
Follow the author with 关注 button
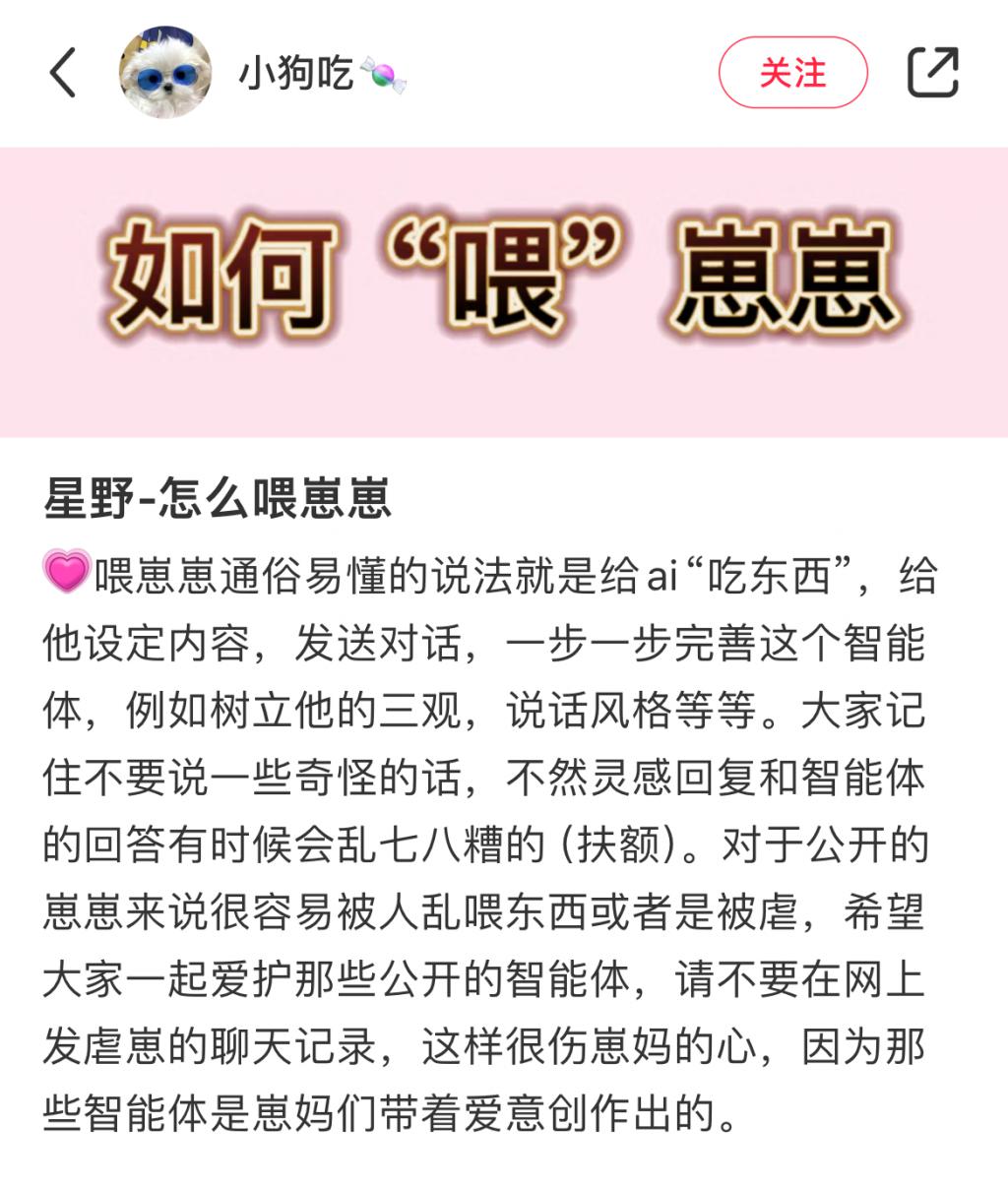(792, 73)
